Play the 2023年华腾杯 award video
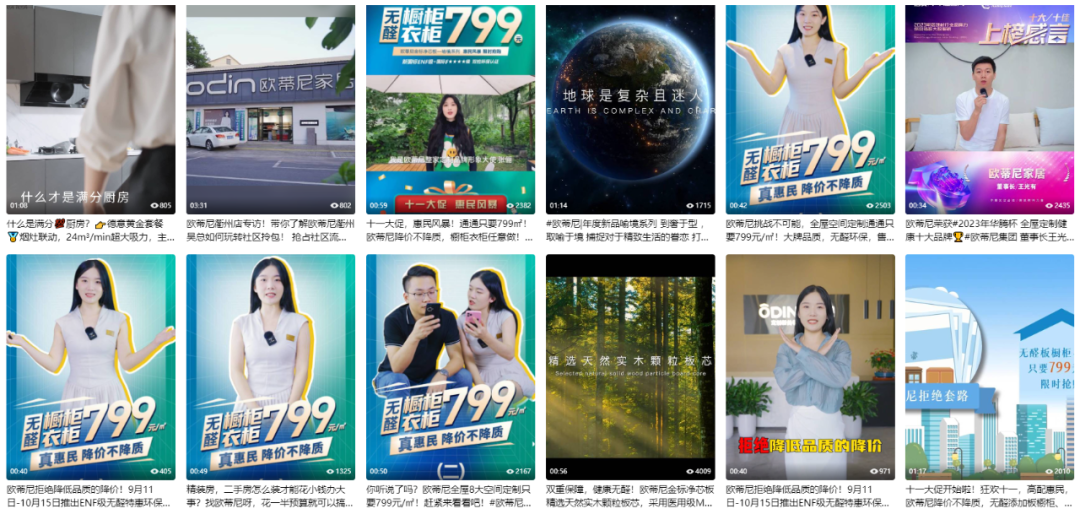 [989, 108]
